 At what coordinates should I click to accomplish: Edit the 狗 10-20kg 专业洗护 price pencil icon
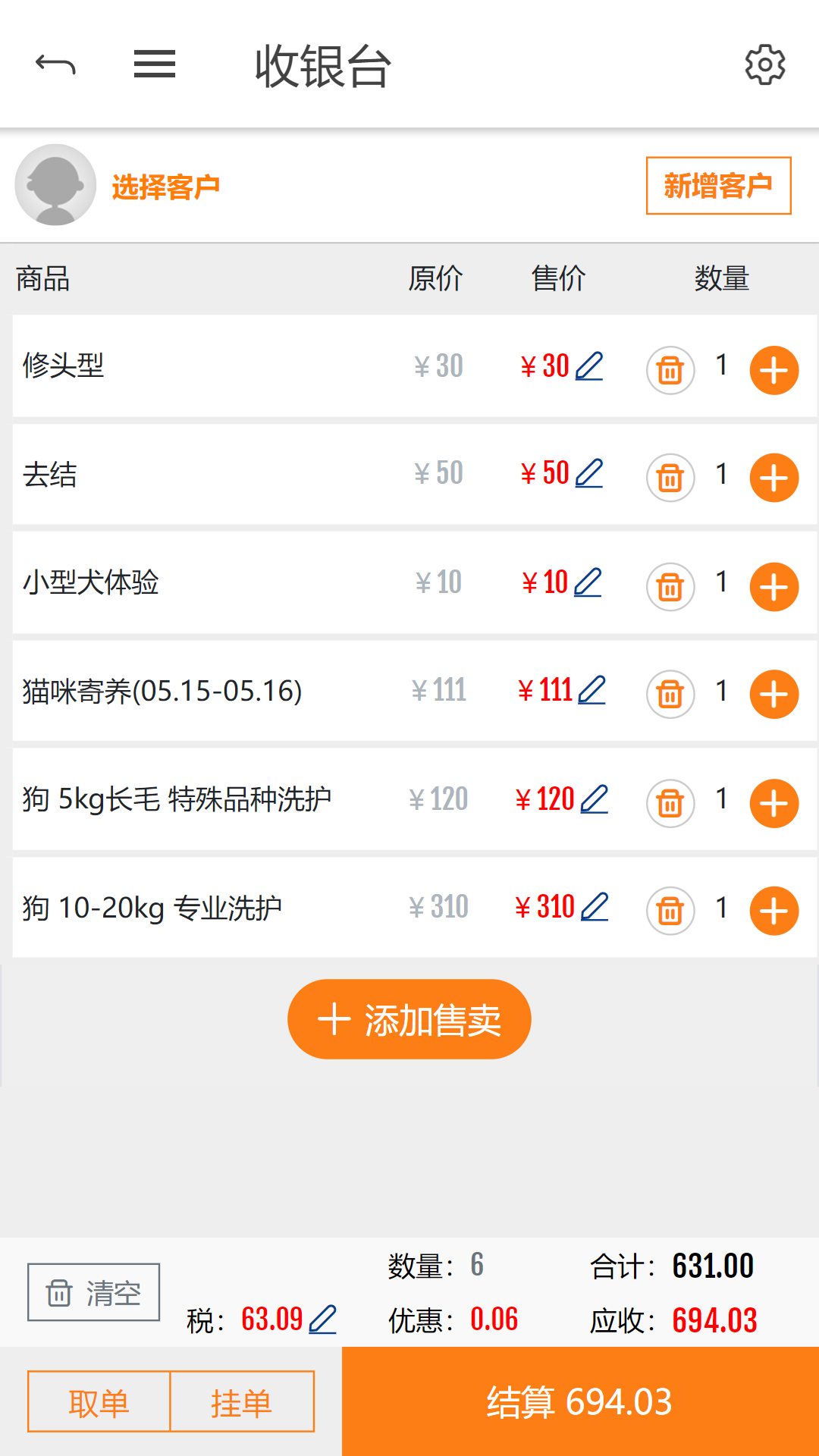pyautogui.click(x=596, y=907)
